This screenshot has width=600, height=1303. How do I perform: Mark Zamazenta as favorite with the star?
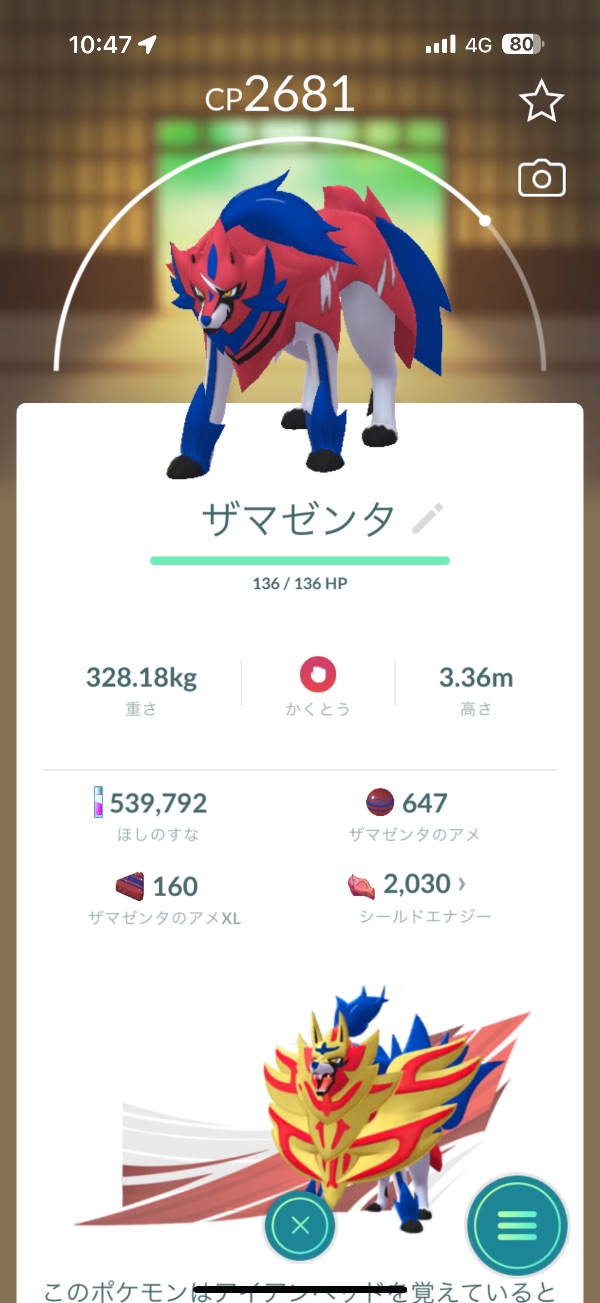click(542, 101)
